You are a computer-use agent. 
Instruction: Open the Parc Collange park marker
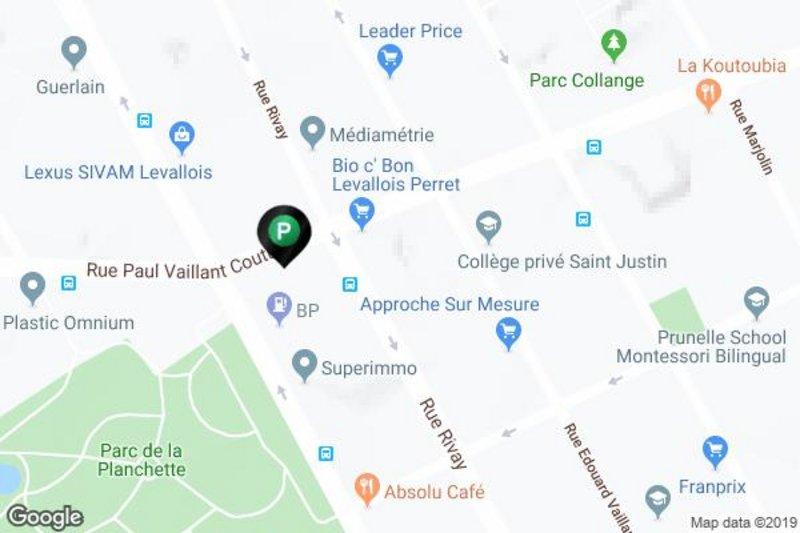pyautogui.click(x=612, y=45)
